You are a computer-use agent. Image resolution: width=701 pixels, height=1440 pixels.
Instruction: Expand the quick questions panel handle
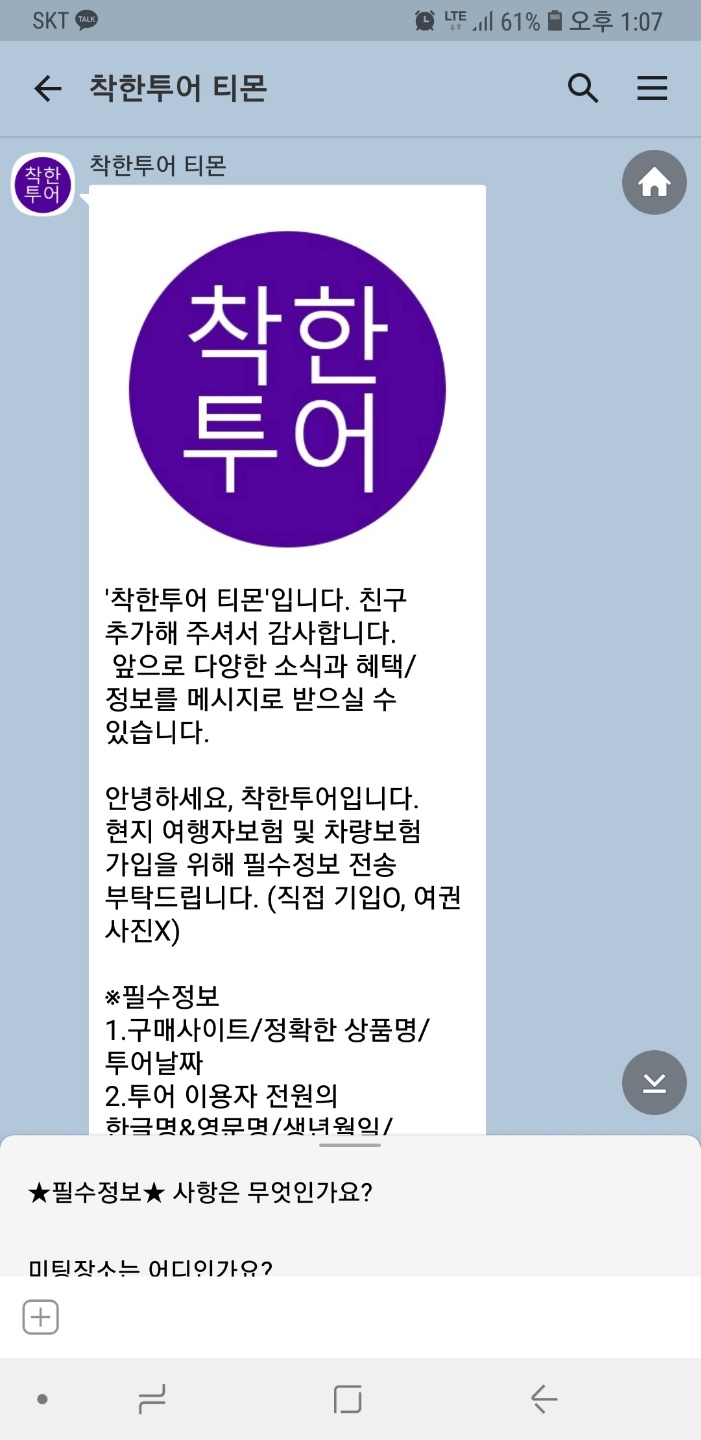(350, 1145)
